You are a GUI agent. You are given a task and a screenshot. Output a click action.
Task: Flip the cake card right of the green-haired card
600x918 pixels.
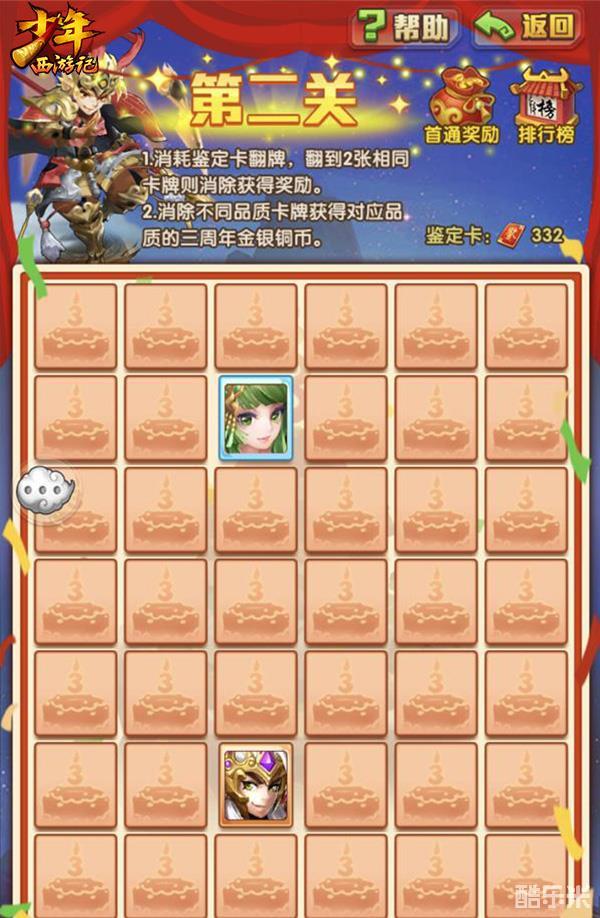pyautogui.click(x=346, y=418)
